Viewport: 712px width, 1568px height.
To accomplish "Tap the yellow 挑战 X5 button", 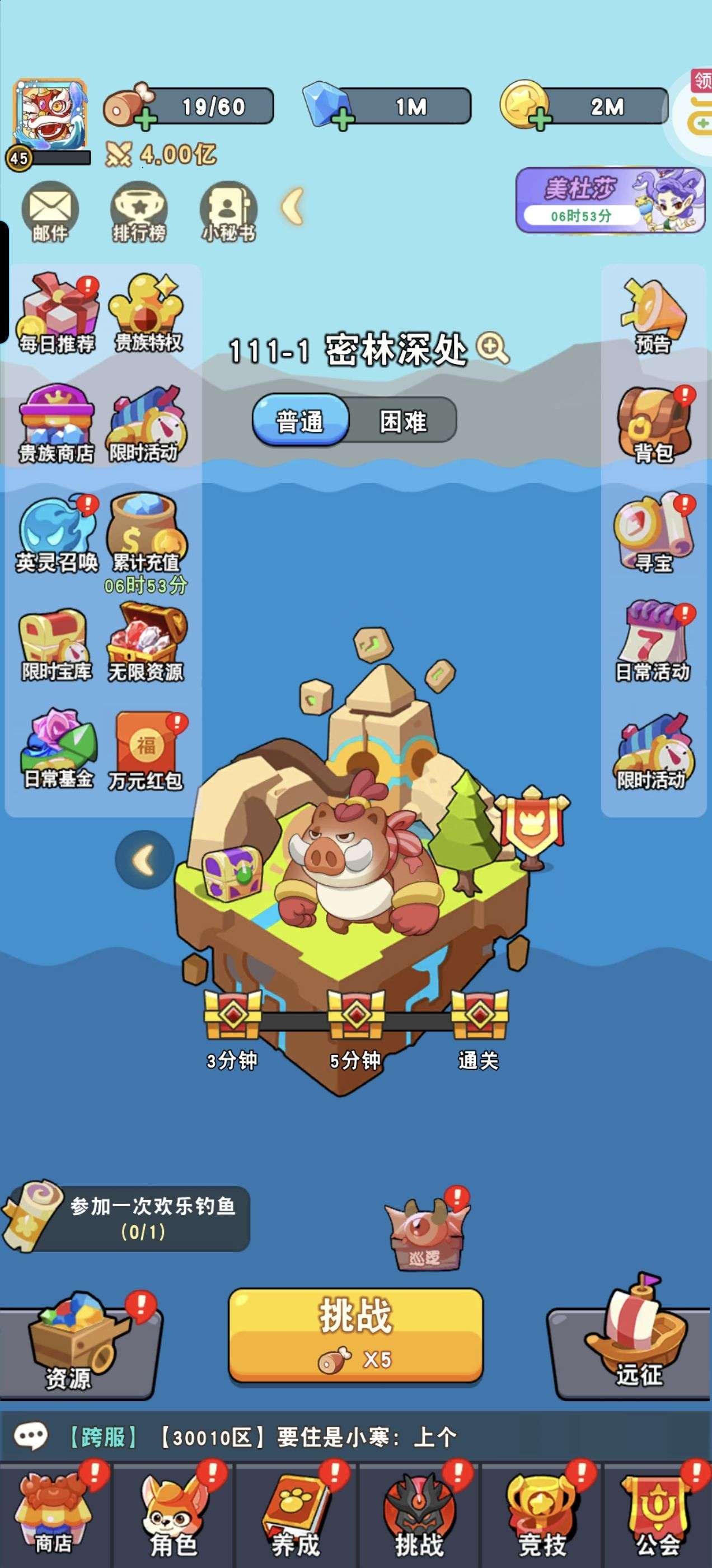I will [x=356, y=1334].
